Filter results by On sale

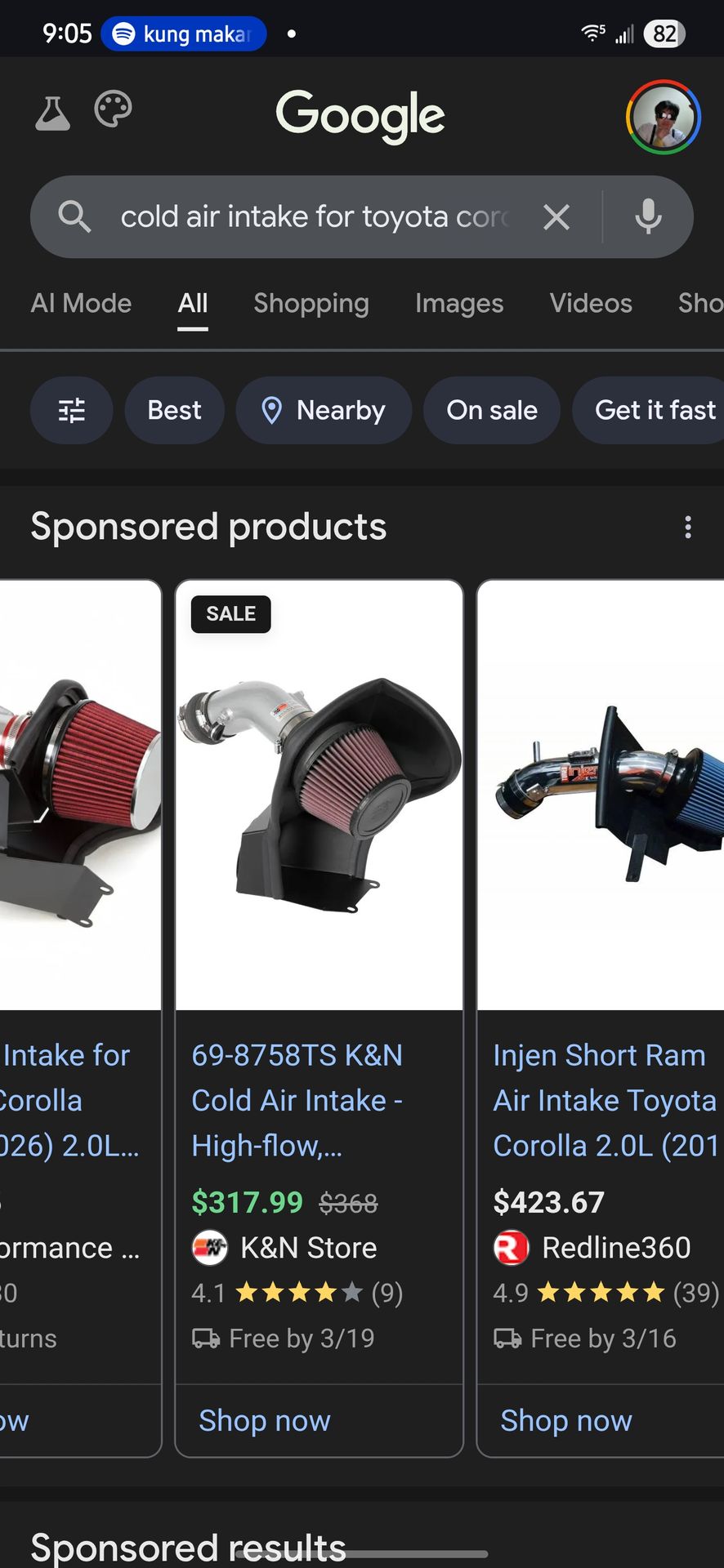(x=491, y=410)
